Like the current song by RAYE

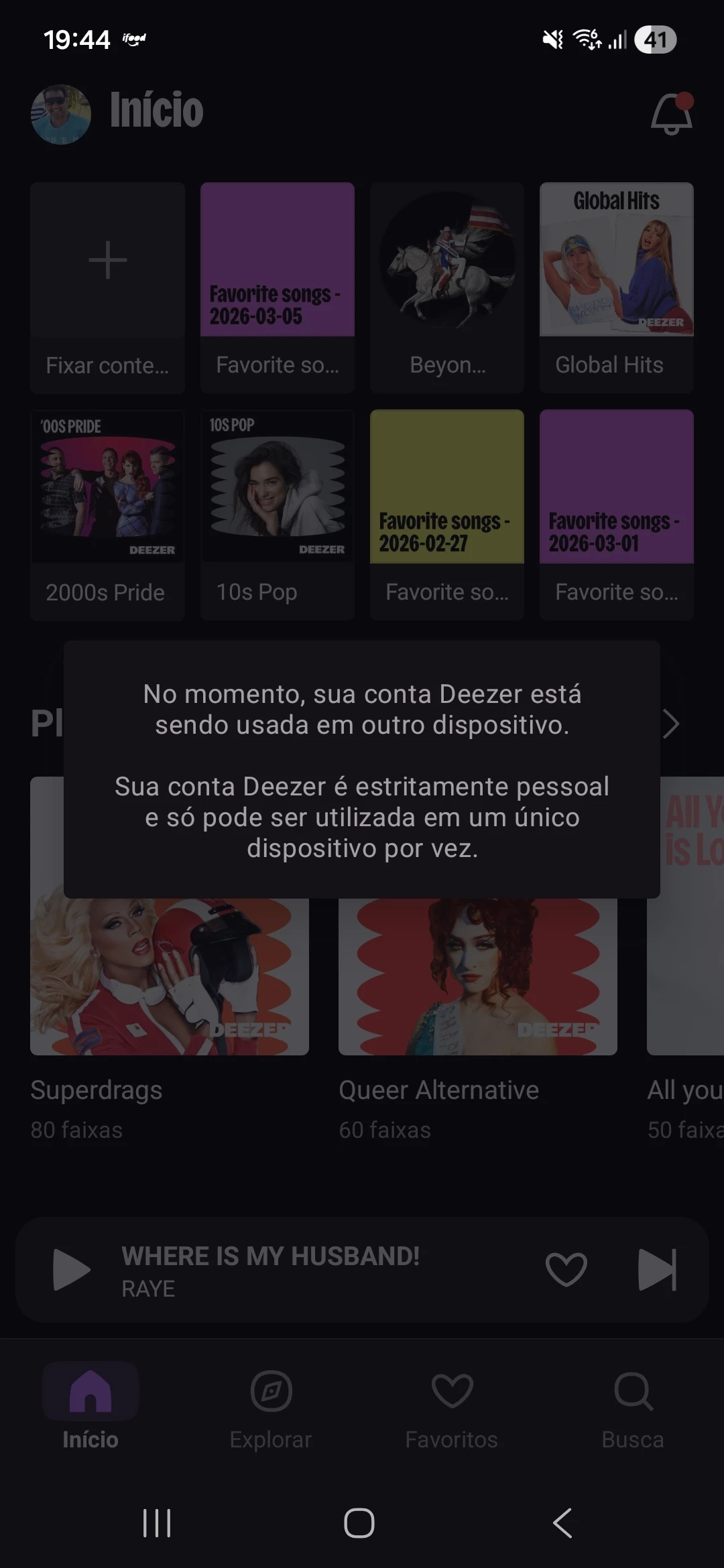[x=566, y=1270]
